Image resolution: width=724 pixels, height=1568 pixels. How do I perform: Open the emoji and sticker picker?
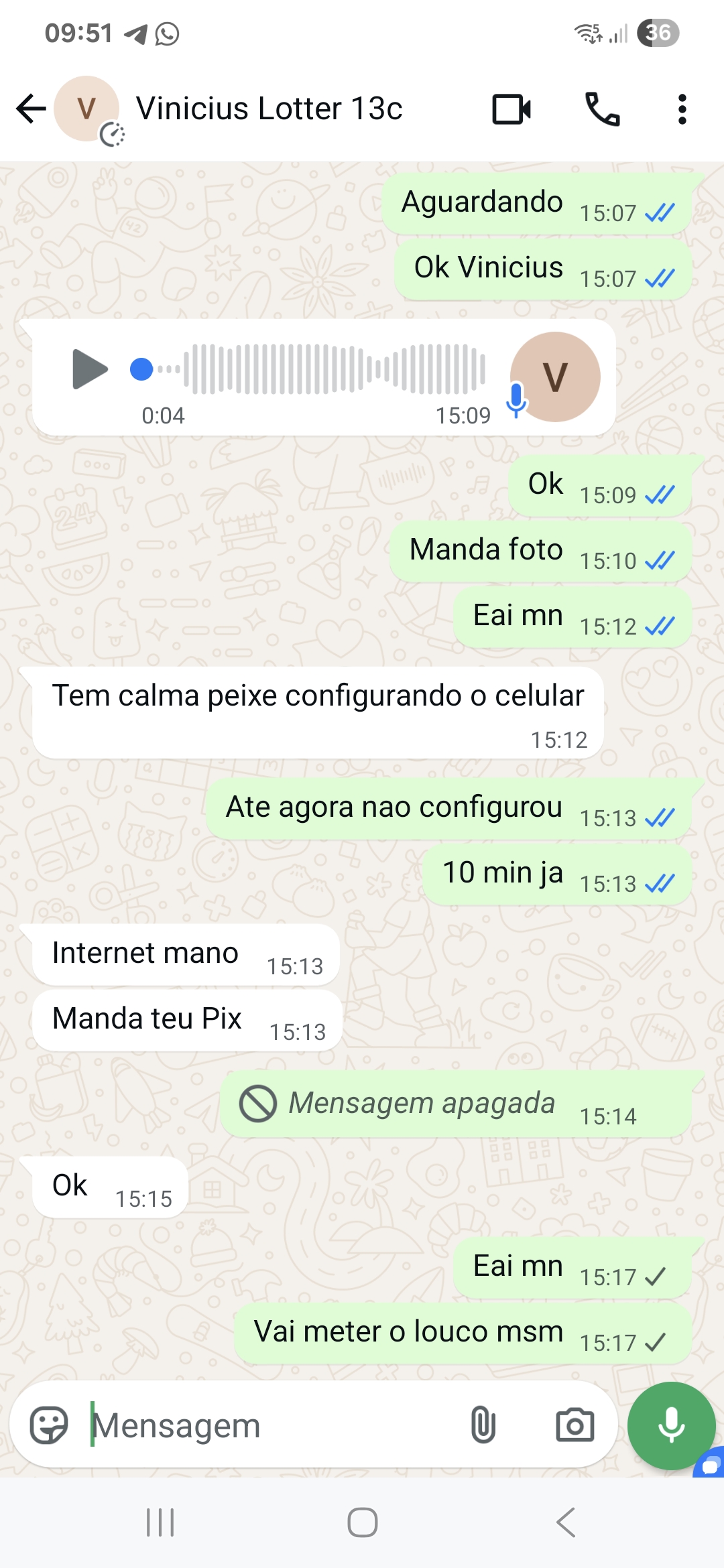coord(49,1425)
